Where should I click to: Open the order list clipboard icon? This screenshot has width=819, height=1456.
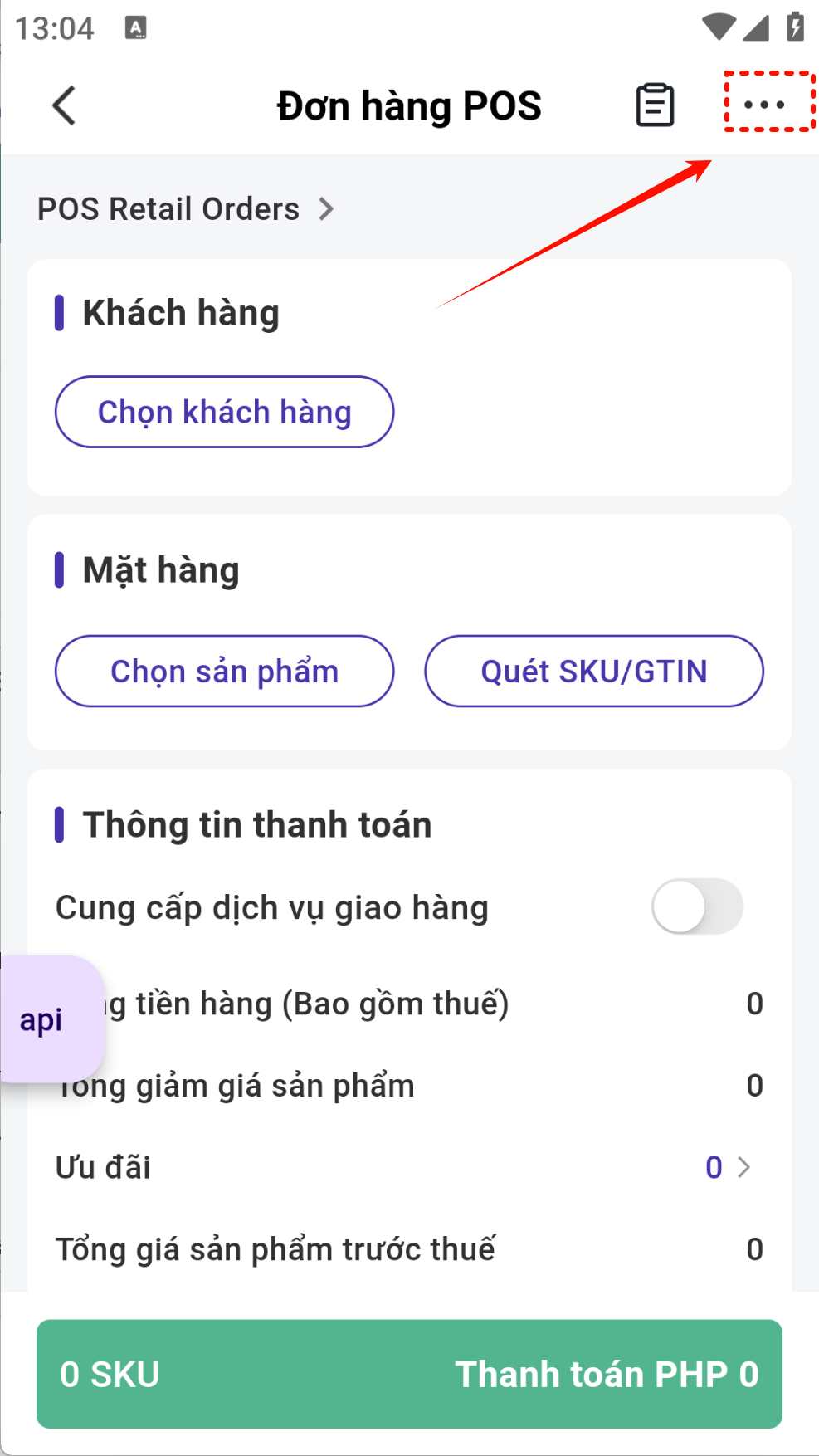[x=655, y=105]
